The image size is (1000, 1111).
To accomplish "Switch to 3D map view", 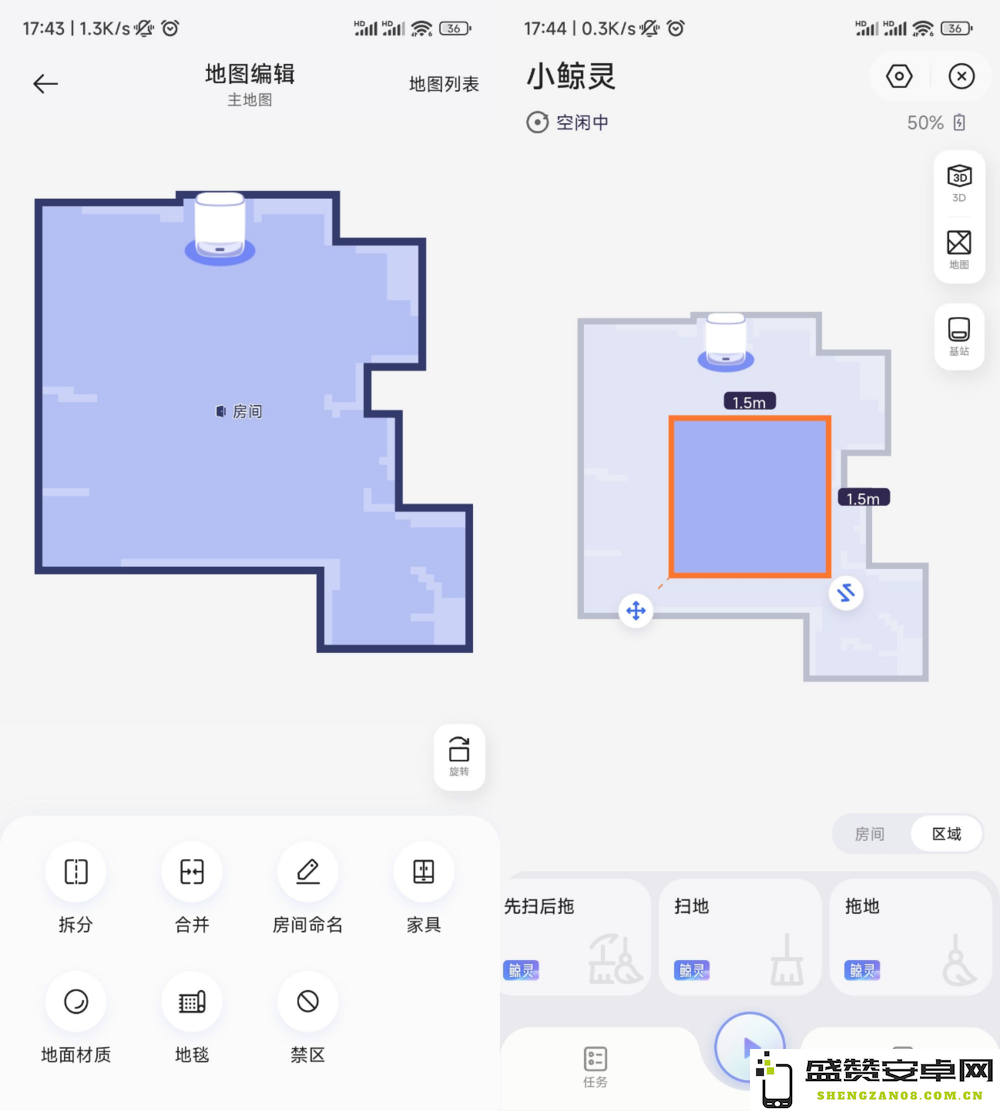I will coord(959,182).
